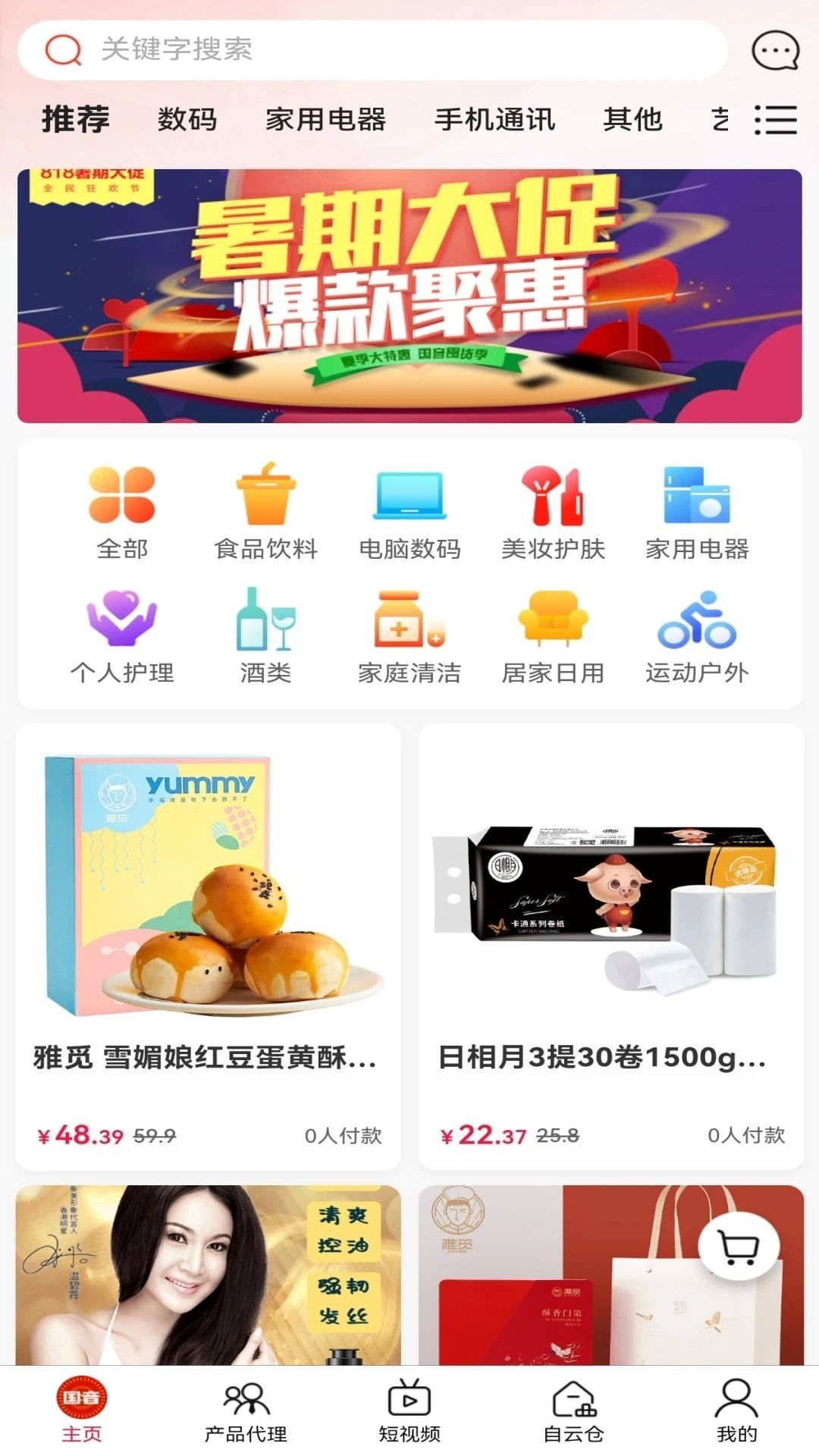Switch to the 数码 tab

tap(186, 119)
